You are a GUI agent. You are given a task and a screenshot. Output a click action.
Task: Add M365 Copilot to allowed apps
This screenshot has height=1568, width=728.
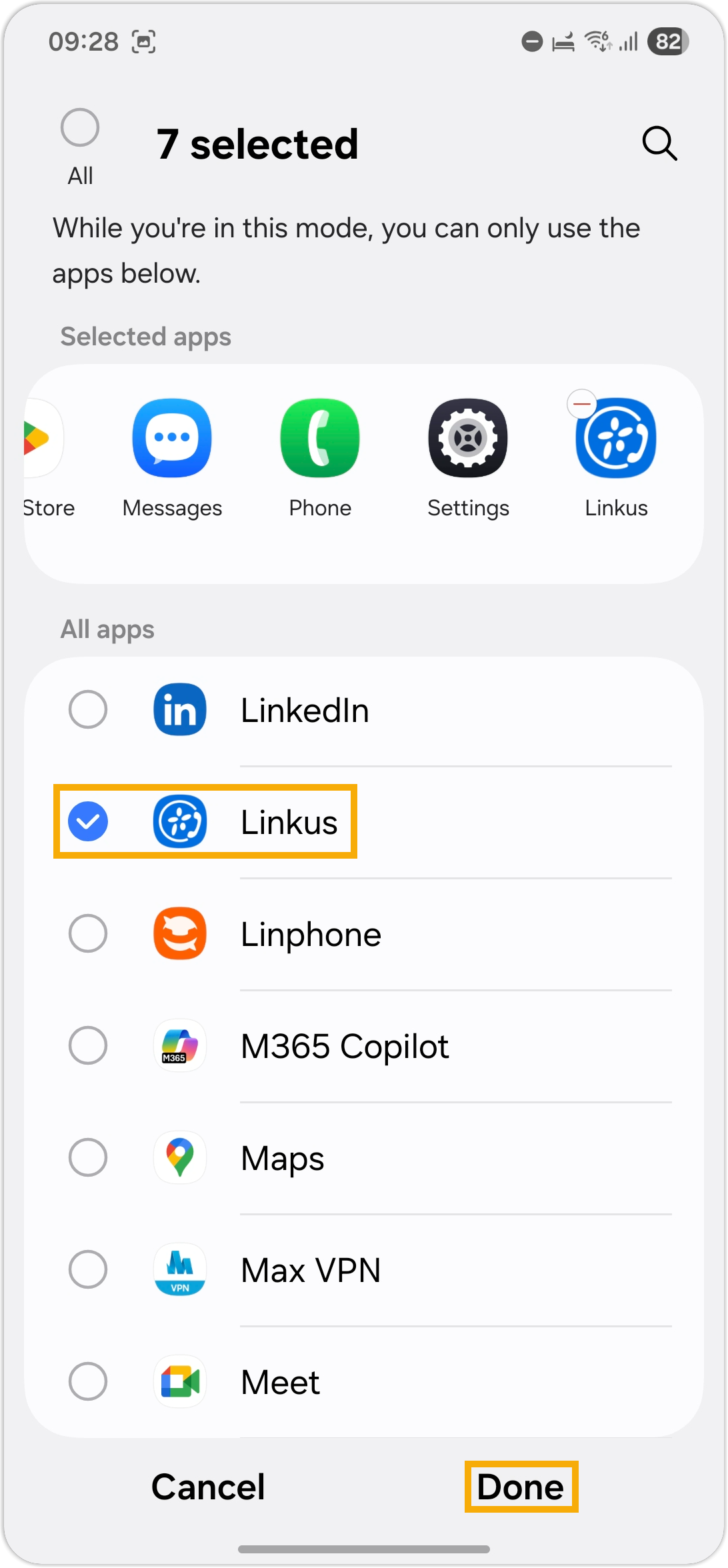88,1045
